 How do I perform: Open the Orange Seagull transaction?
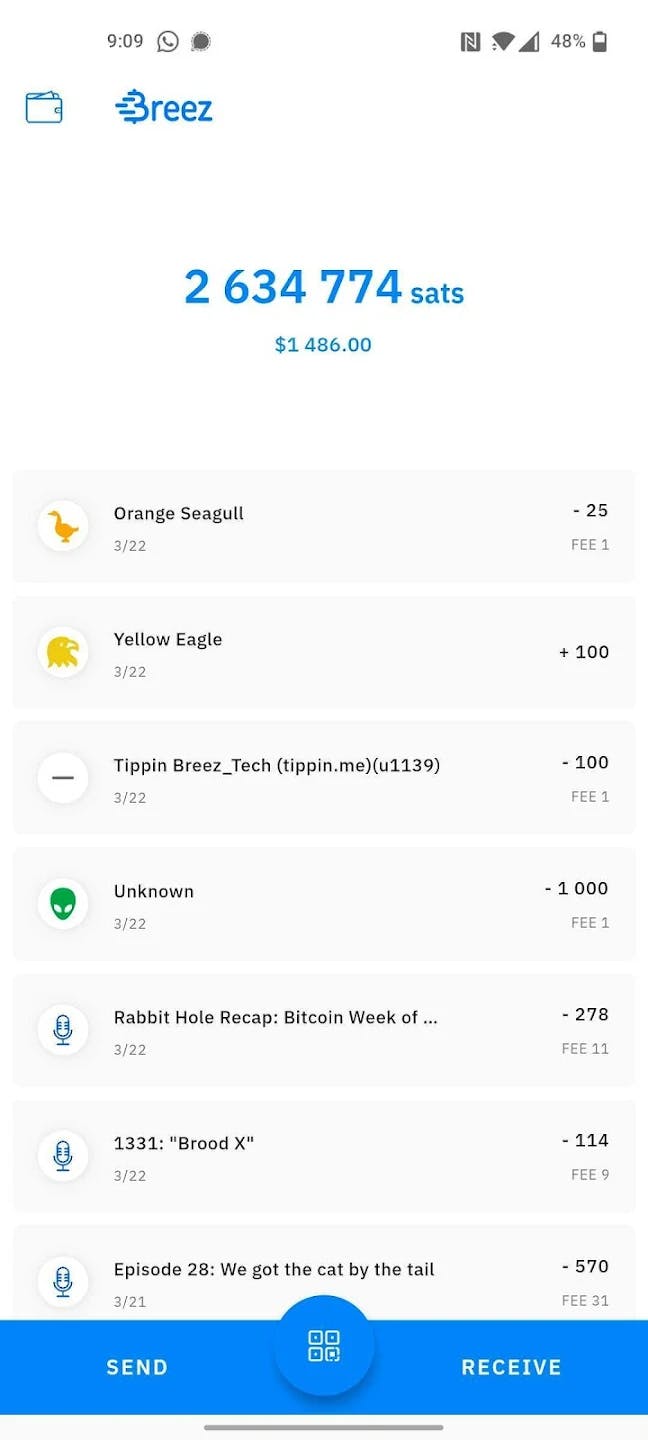[x=324, y=526]
